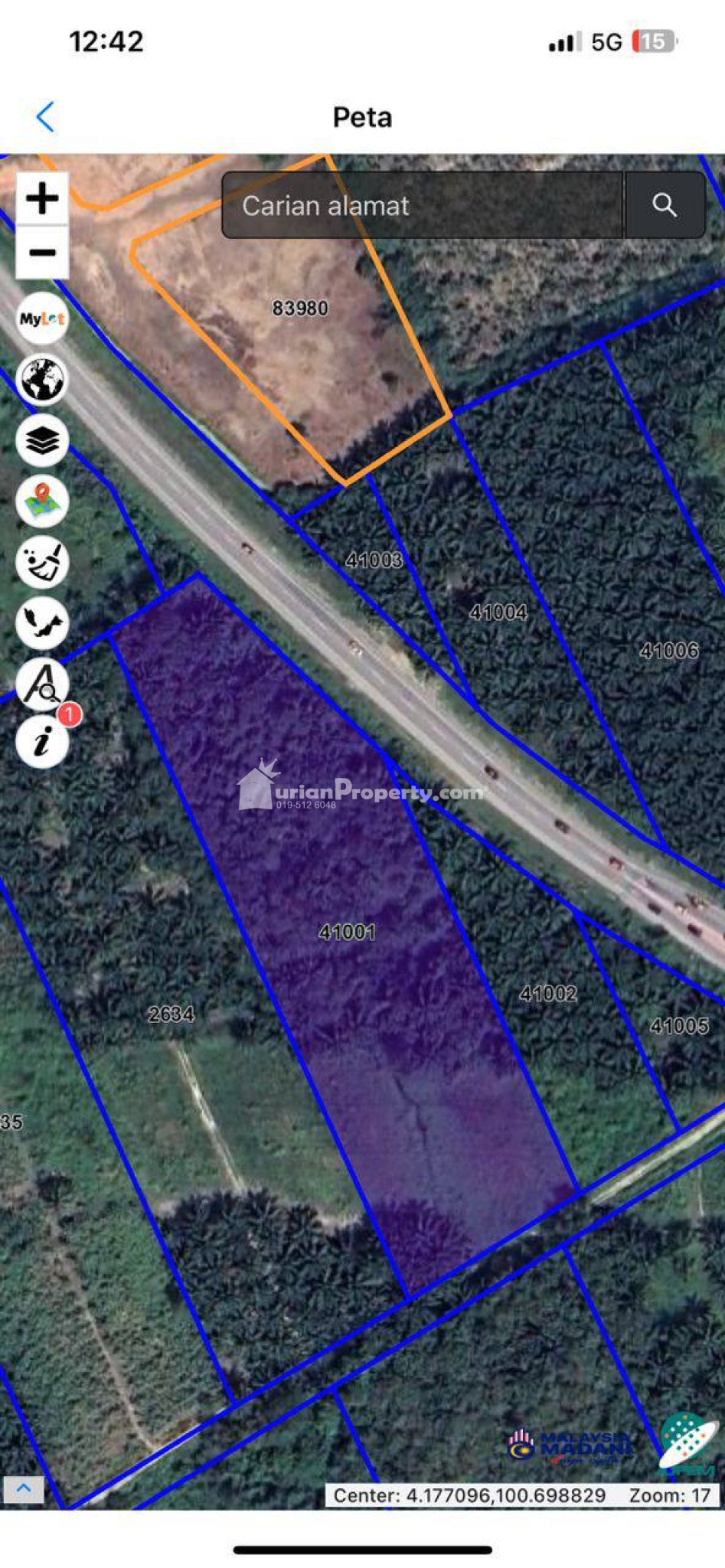Open the globe basemap selector
The height and width of the screenshot is (1568, 725).
(42, 380)
